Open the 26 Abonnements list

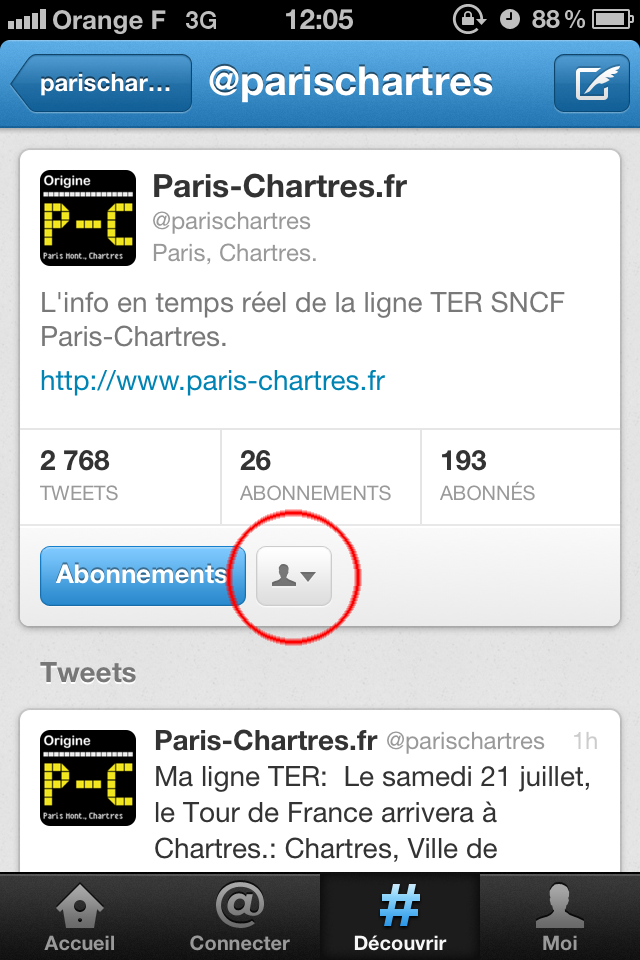(320, 476)
